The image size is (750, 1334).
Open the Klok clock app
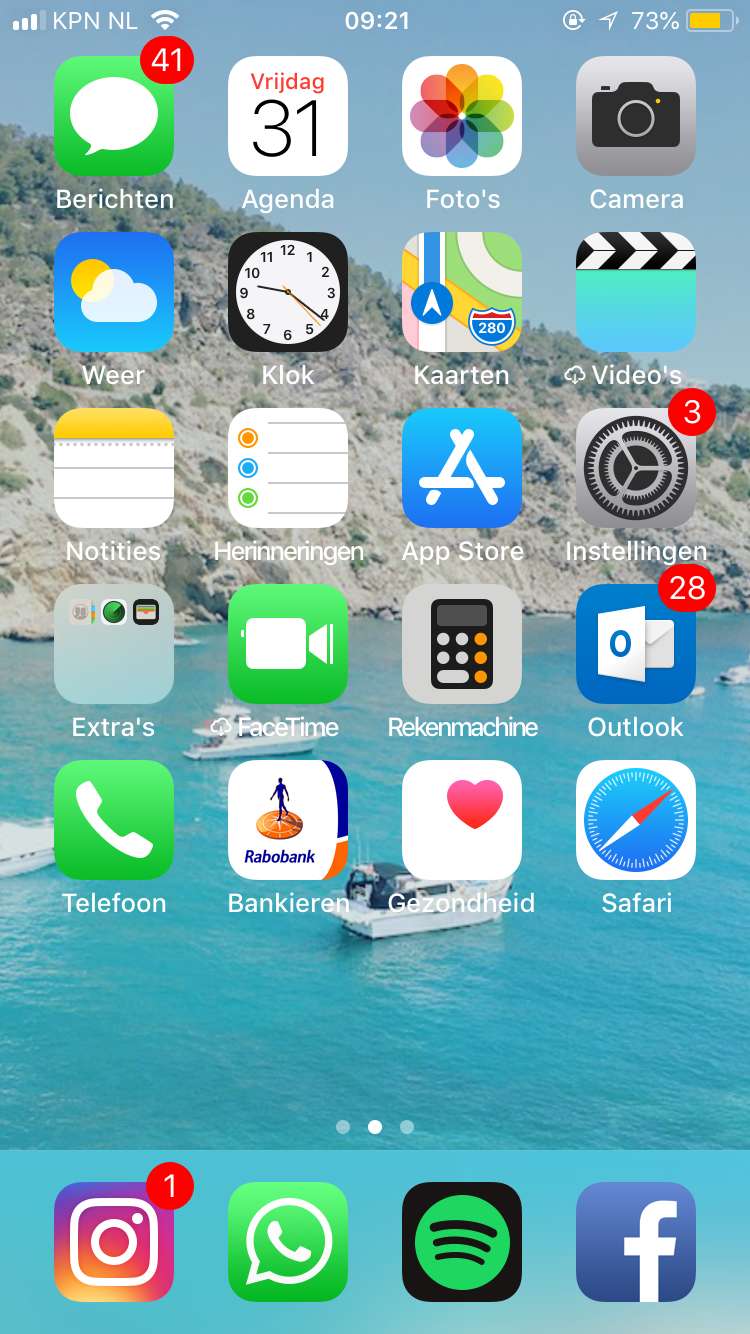coord(288,292)
